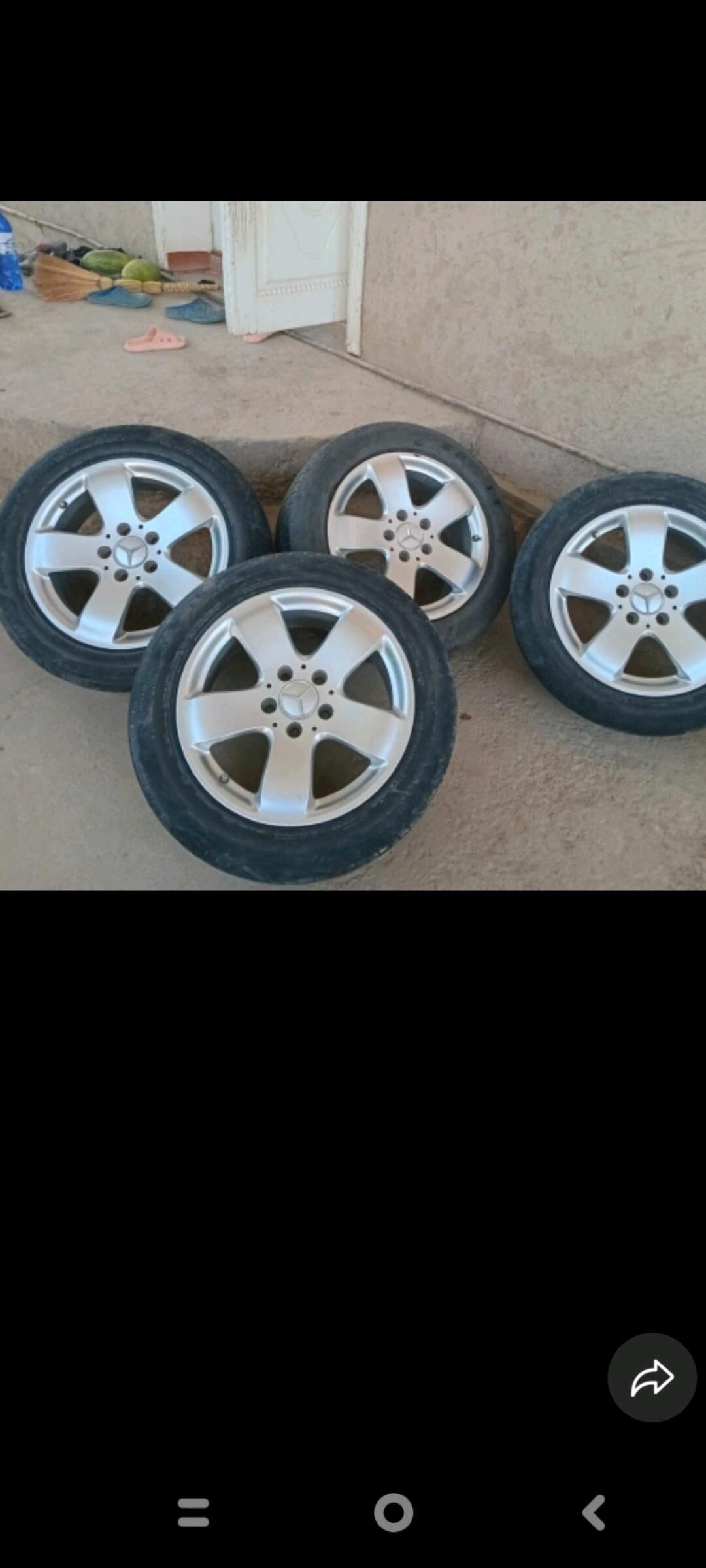Open the recent apps view
The height and width of the screenshot is (1568, 706).
pos(193,1512)
